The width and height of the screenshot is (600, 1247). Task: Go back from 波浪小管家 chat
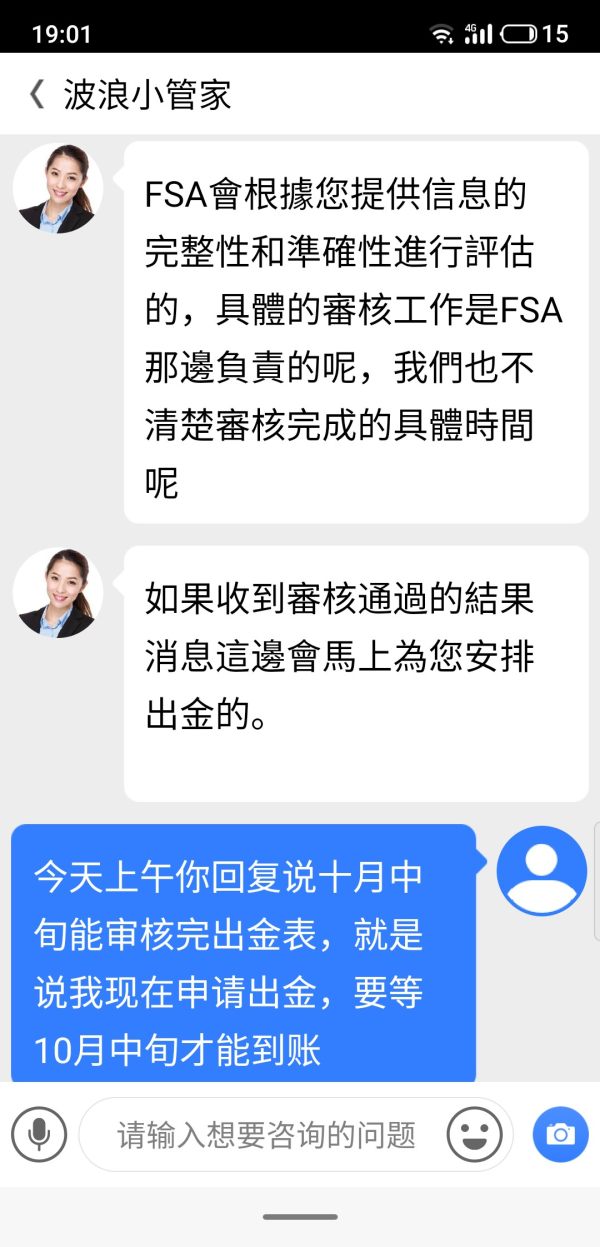(36, 95)
